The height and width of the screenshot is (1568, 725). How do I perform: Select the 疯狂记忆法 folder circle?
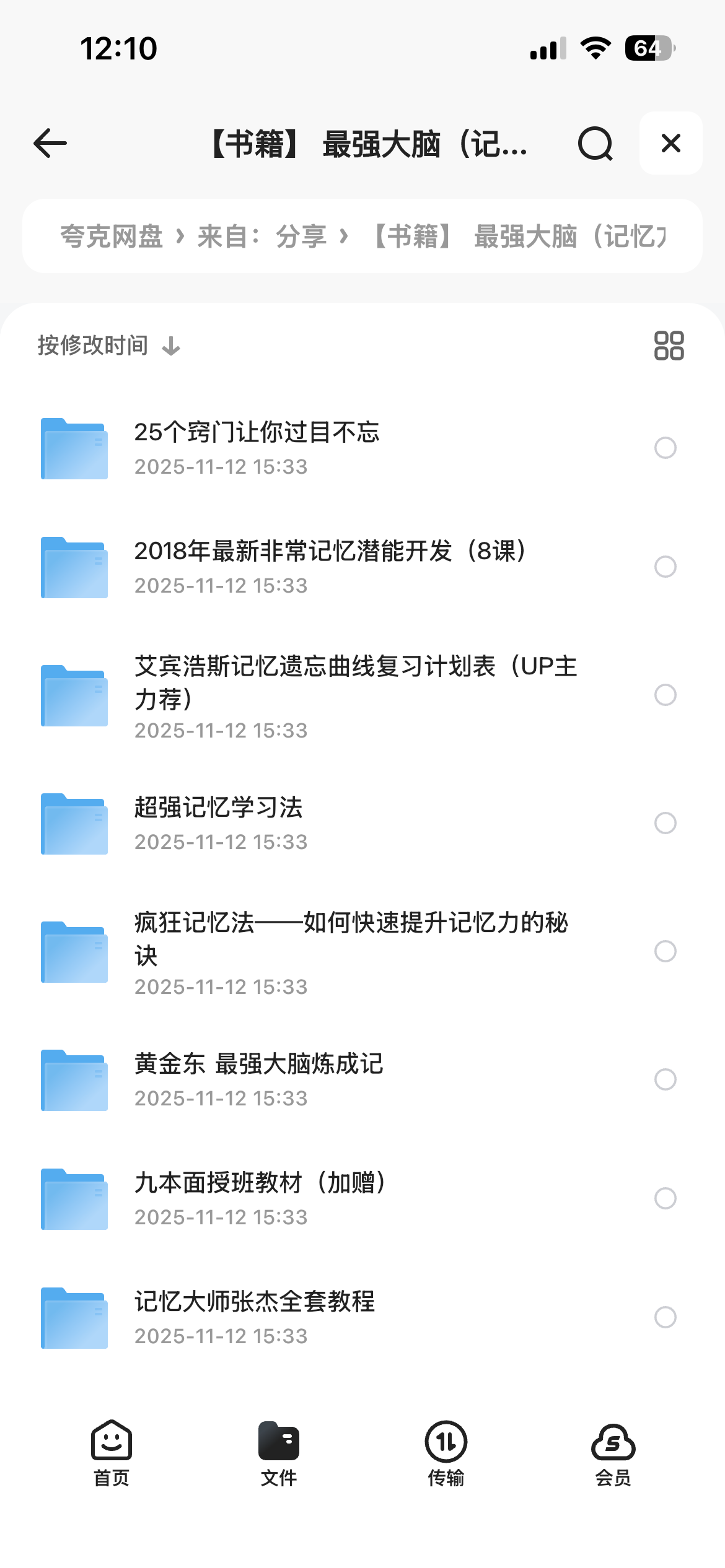(x=665, y=951)
